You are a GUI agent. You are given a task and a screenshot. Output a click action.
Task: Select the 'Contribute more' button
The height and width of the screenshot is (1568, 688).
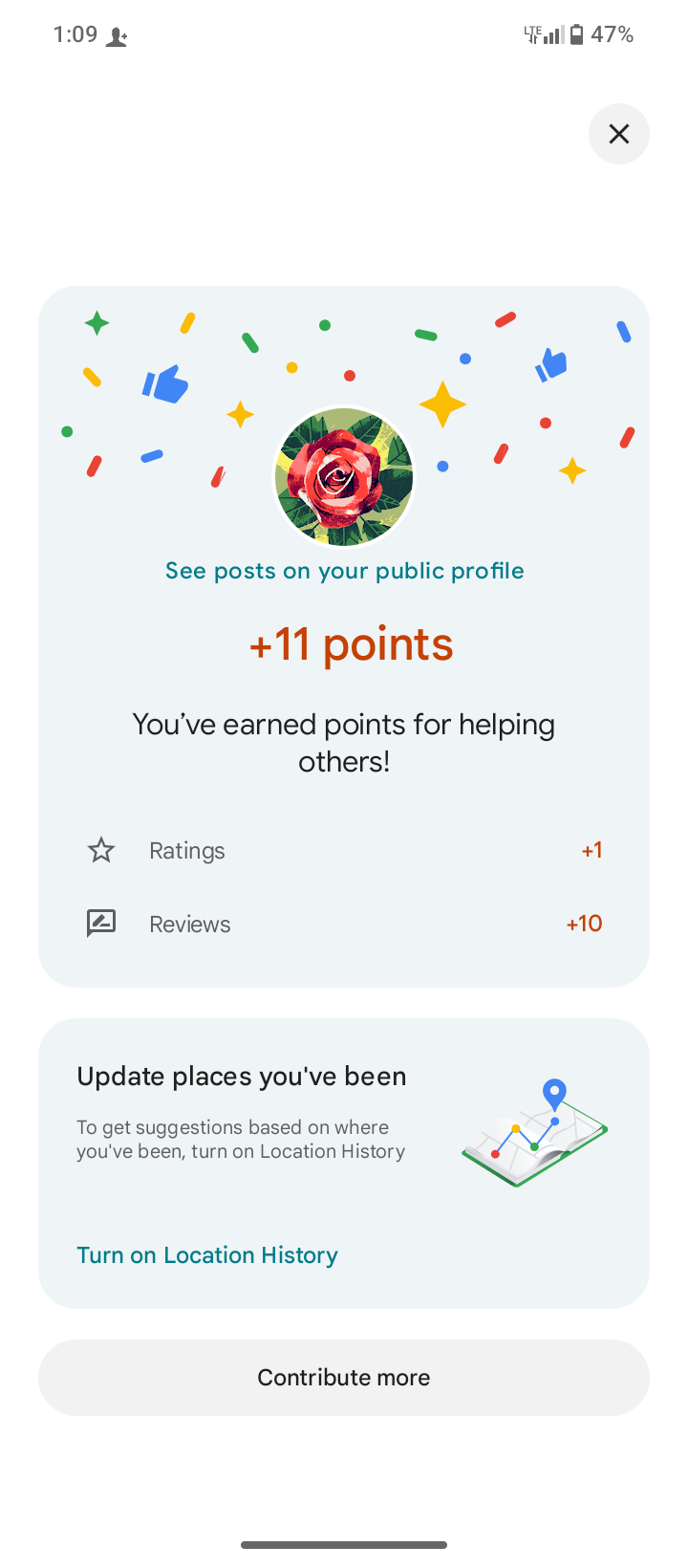344,1377
